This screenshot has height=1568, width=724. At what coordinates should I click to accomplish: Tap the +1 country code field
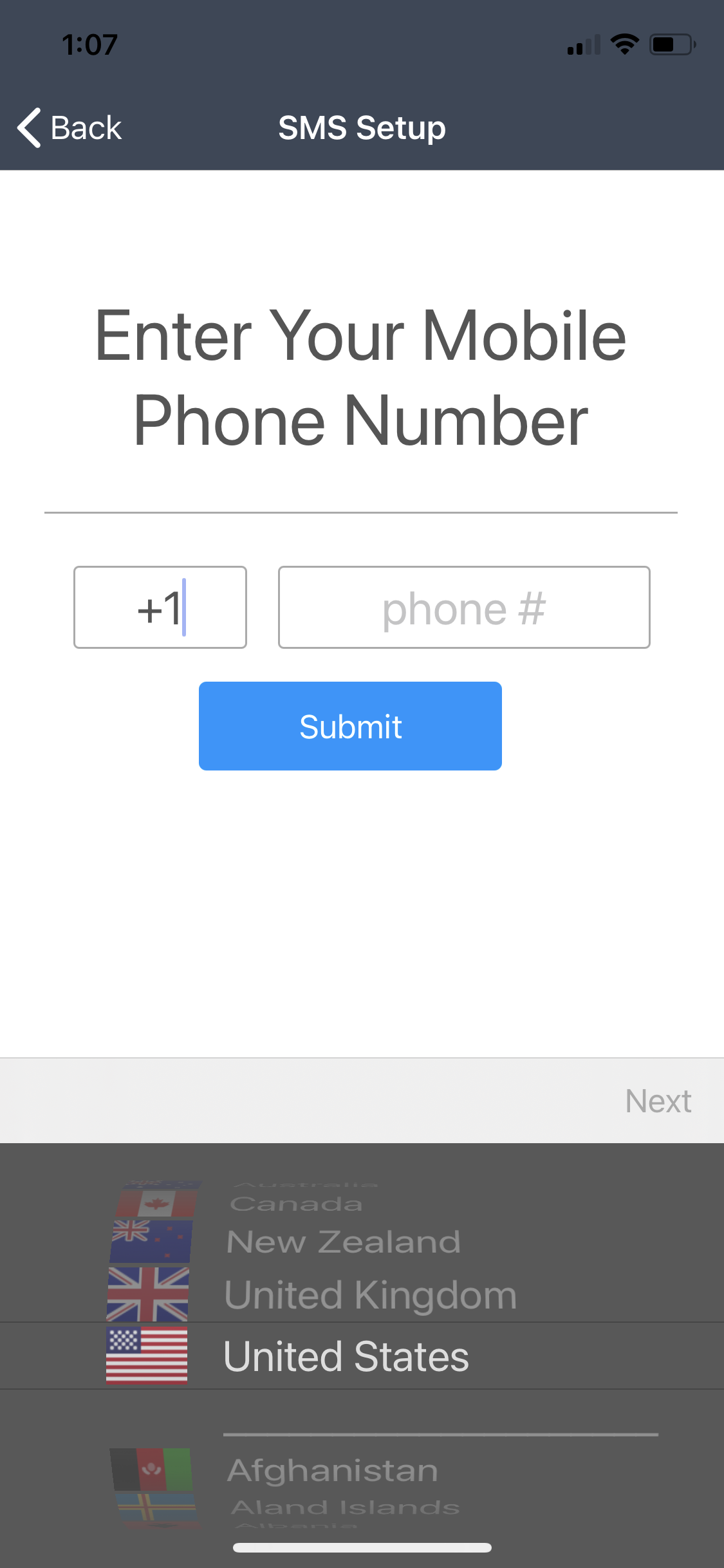point(160,607)
